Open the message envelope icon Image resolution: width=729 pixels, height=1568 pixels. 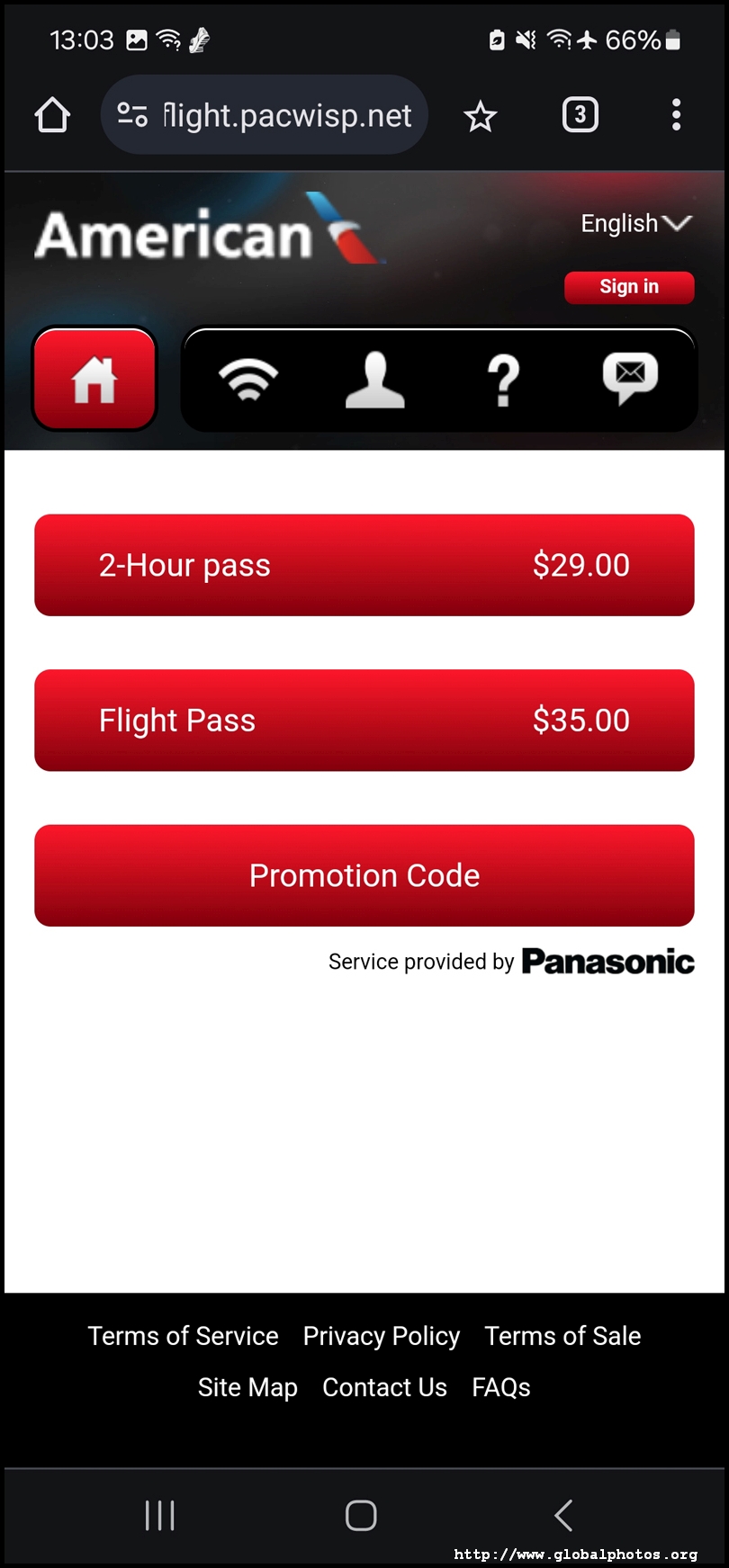click(630, 379)
